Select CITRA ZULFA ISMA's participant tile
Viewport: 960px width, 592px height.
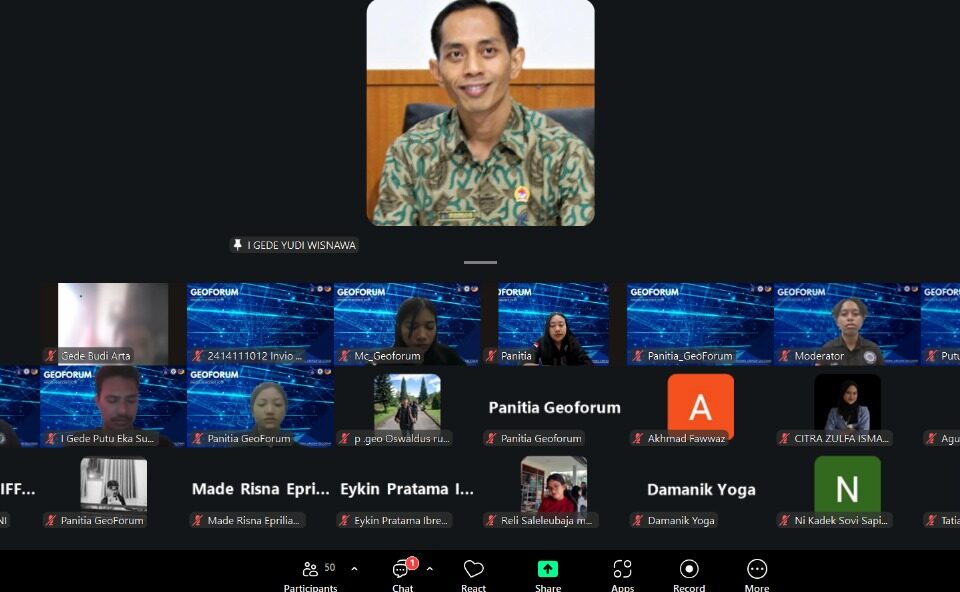coord(847,406)
